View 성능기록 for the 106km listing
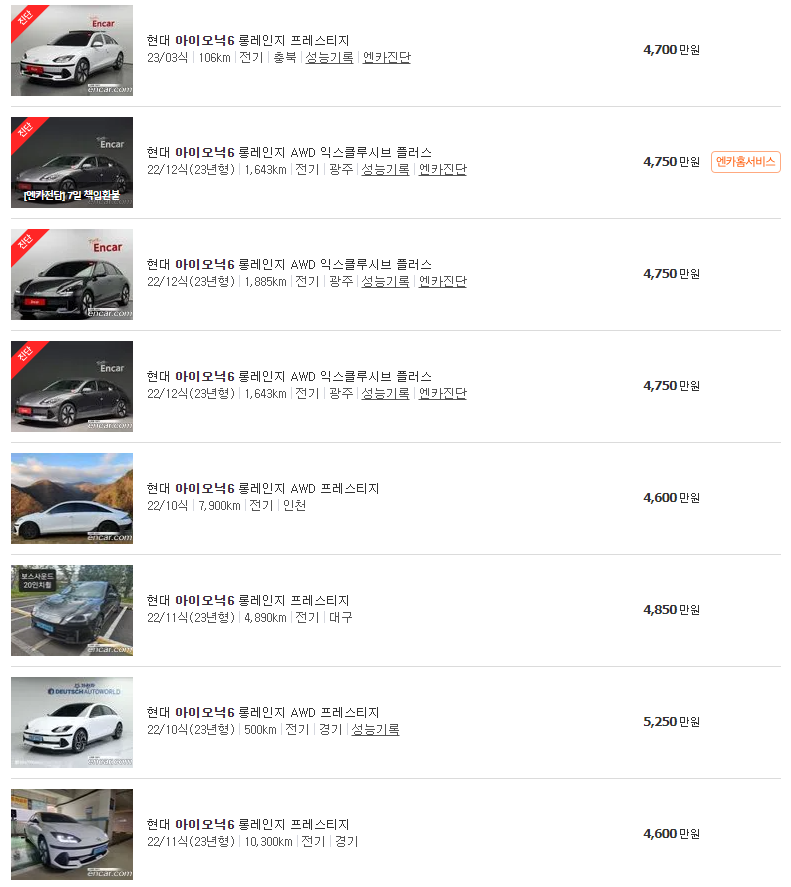This screenshot has height=887, width=791. click(x=329, y=58)
